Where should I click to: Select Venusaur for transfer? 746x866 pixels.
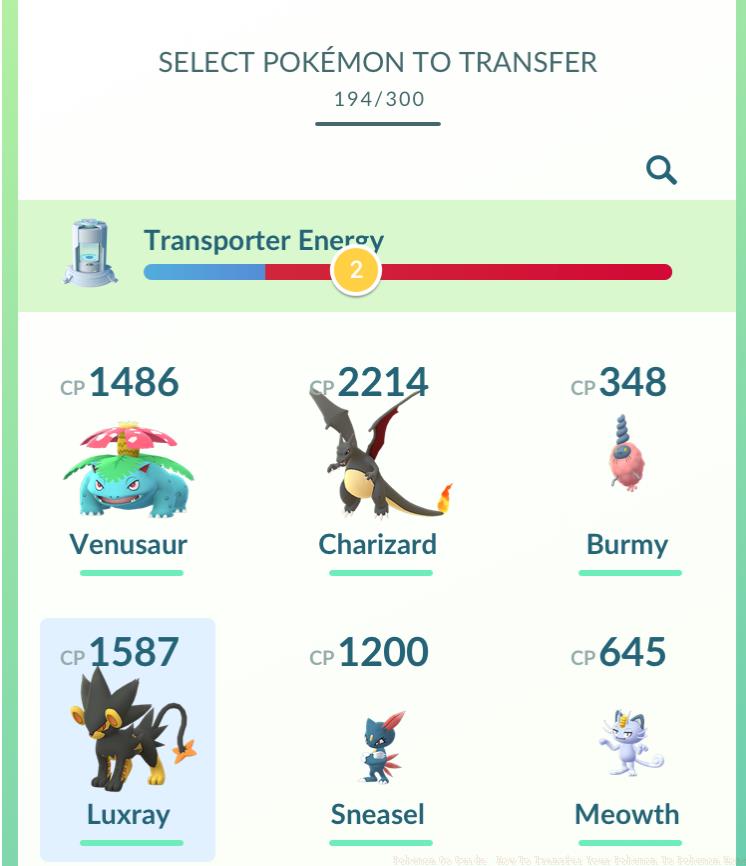128,470
